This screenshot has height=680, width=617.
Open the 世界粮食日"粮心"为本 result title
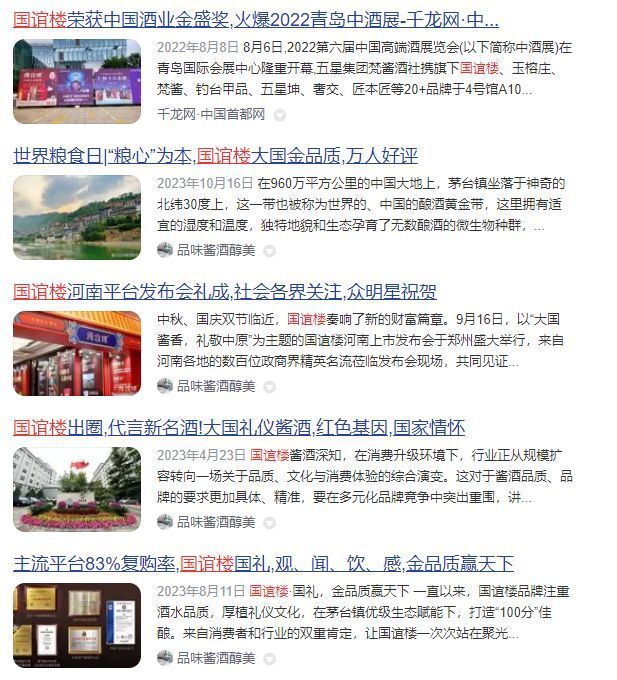tap(215, 156)
